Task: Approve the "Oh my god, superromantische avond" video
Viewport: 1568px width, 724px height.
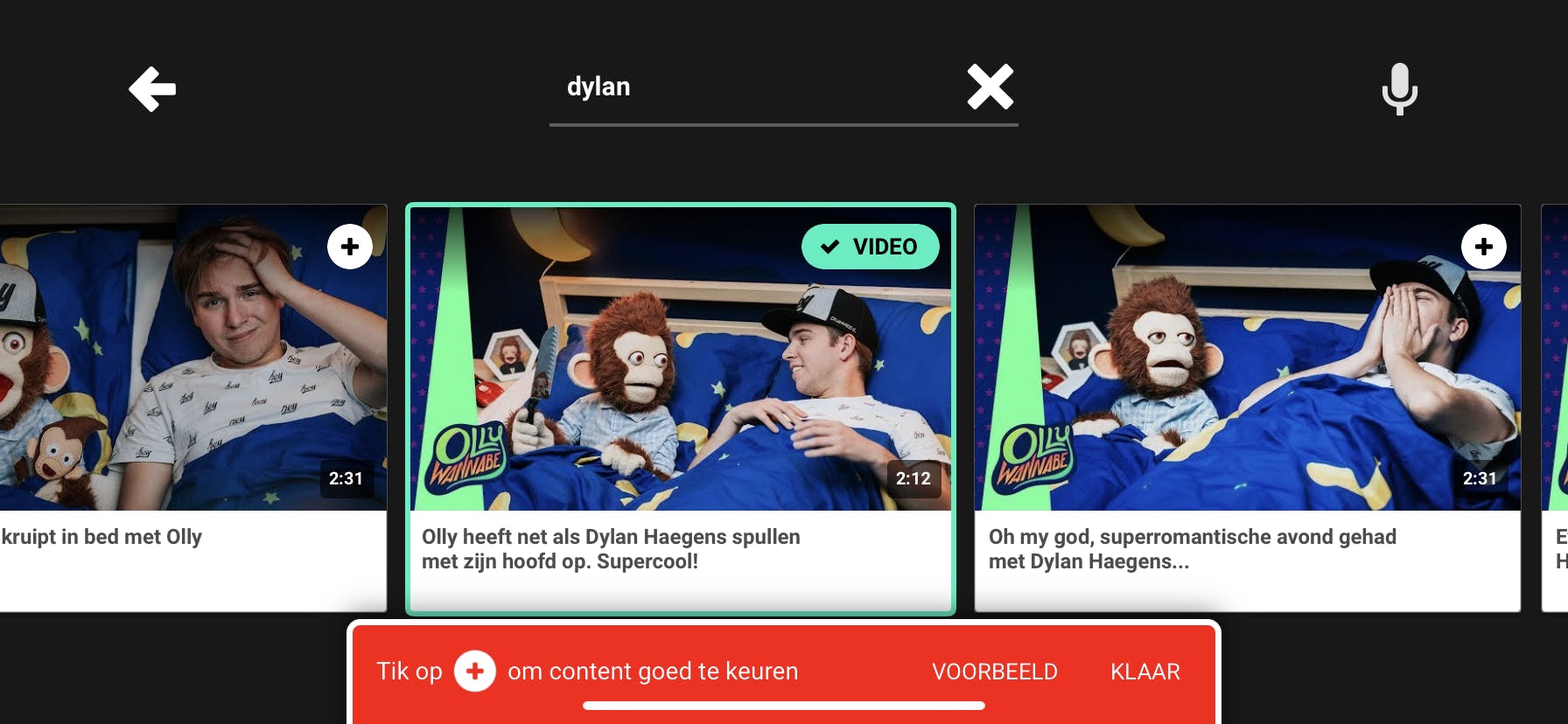Action: click(1483, 247)
